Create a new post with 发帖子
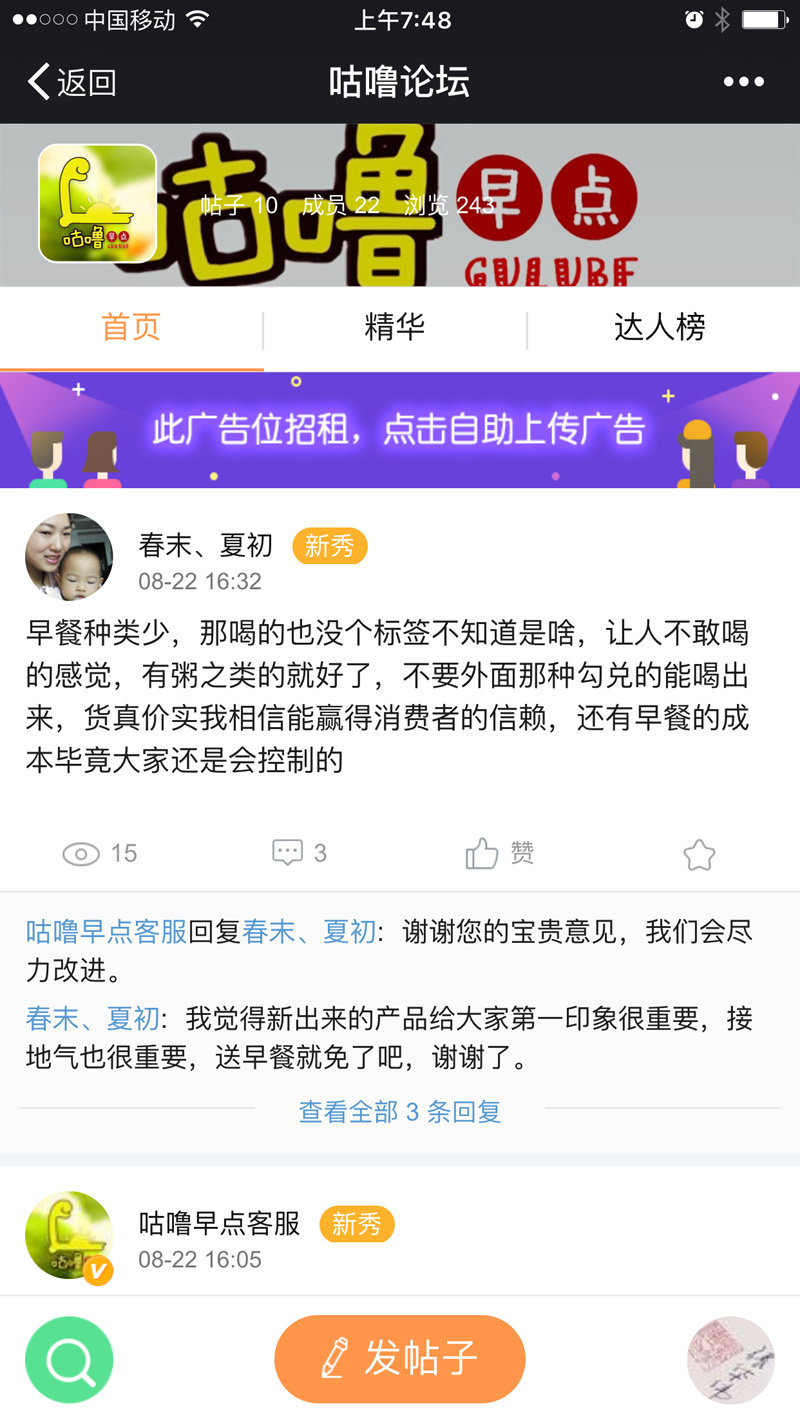 [400, 1358]
